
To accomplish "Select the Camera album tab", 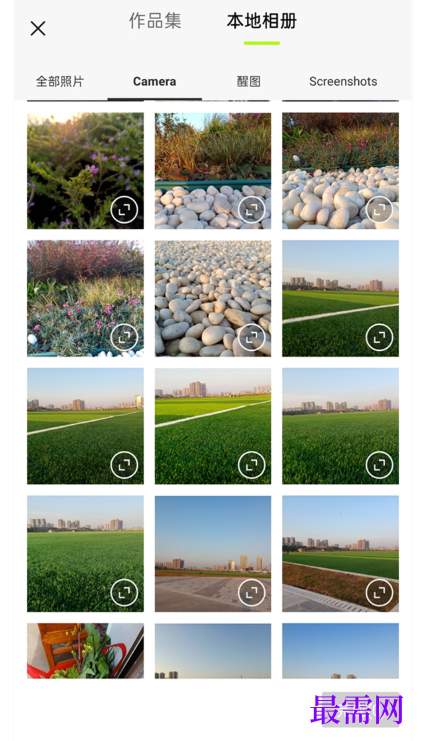I will pos(155,81).
